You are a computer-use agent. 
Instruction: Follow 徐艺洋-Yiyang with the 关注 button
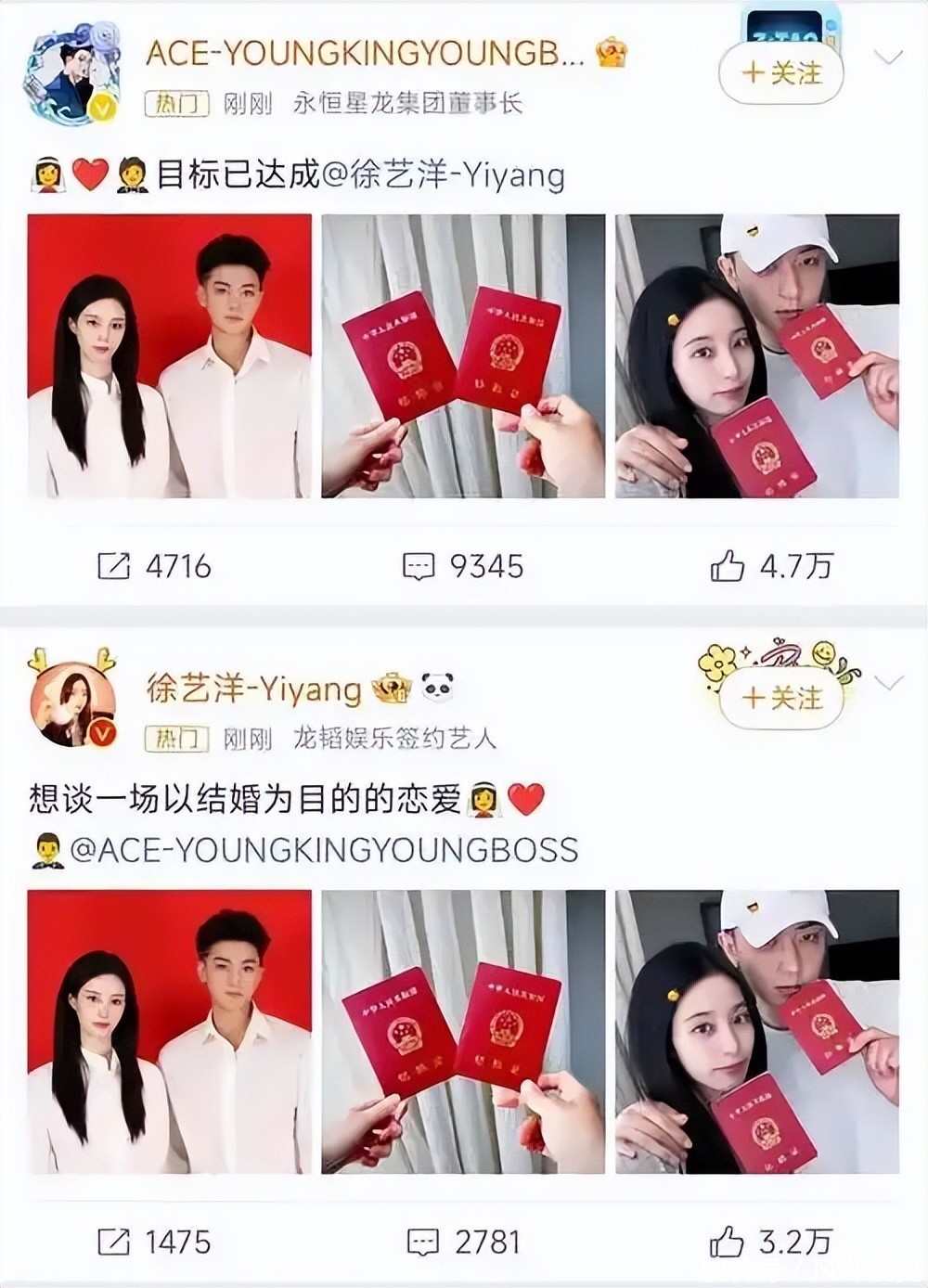(x=781, y=698)
